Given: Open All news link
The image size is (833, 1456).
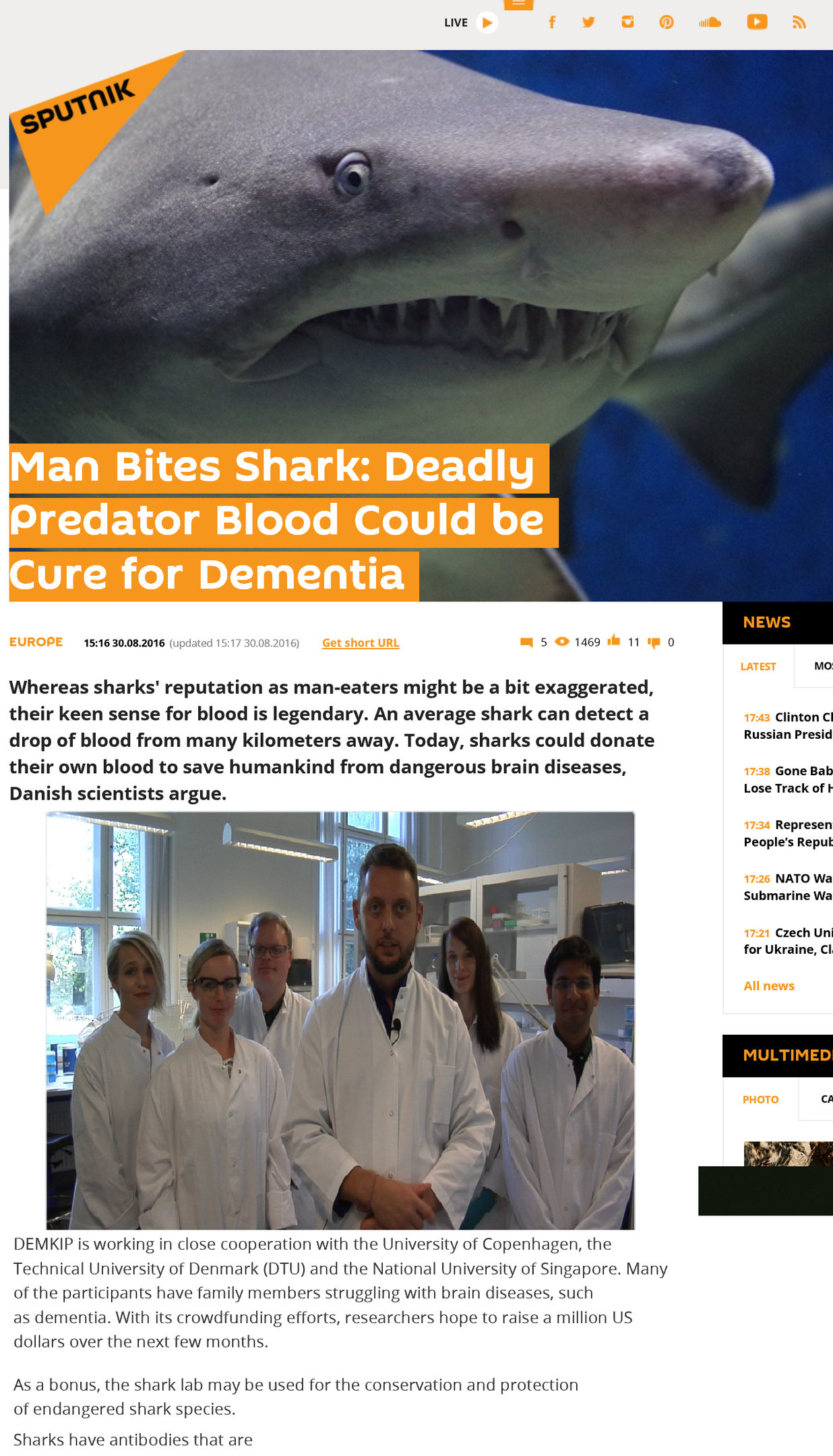Looking at the screenshot, I should coord(769,985).
